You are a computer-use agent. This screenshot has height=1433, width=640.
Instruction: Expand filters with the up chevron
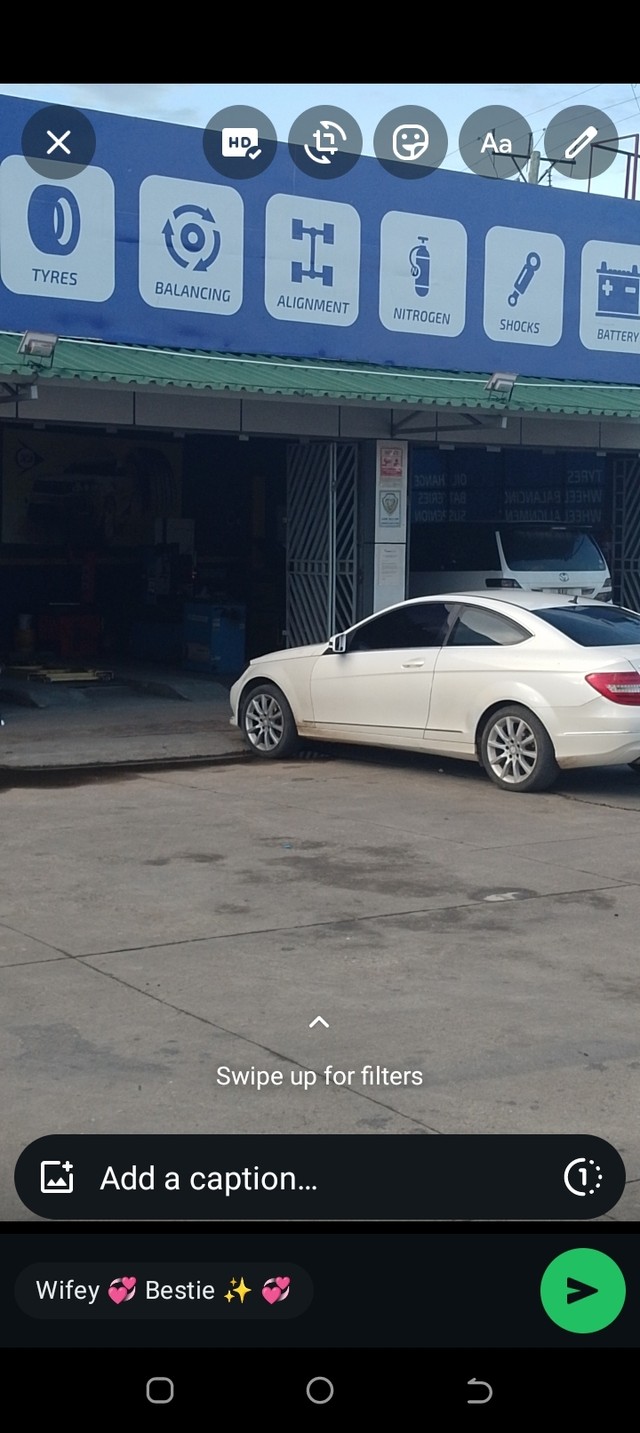pyautogui.click(x=319, y=1022)
